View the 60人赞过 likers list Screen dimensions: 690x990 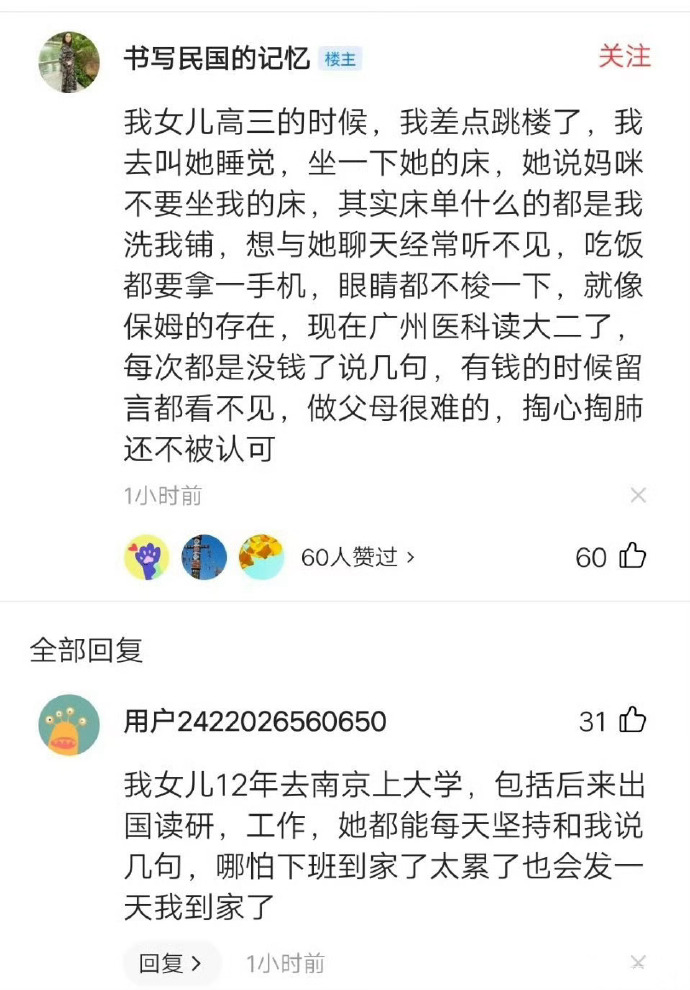pos(358,557)
